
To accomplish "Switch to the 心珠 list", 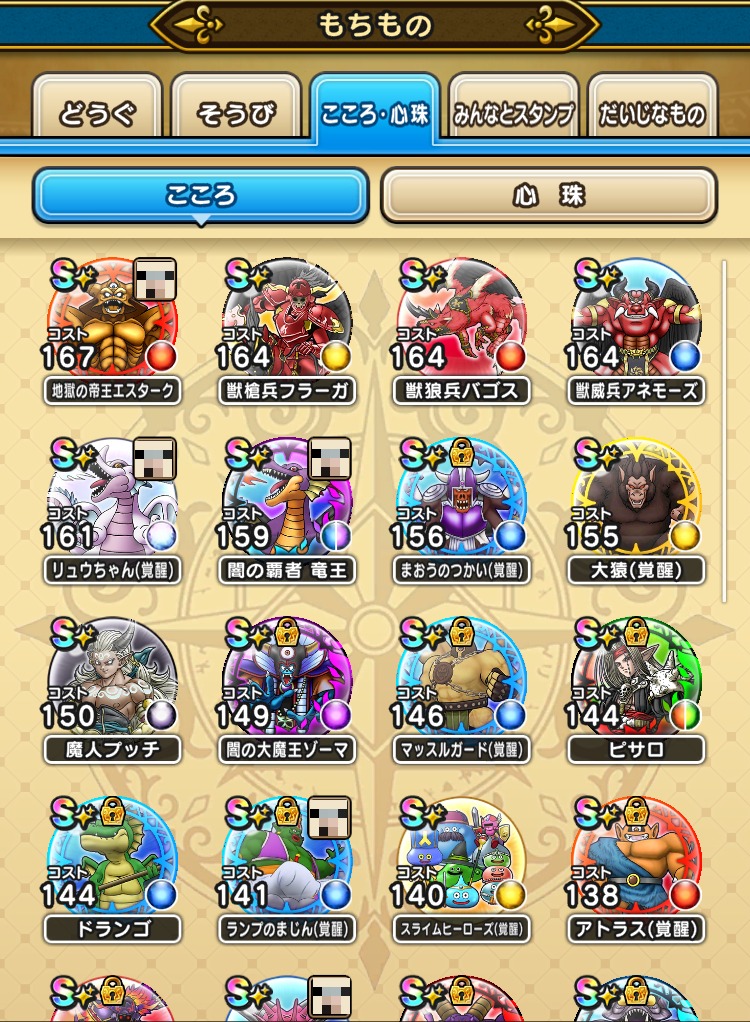I will pos(548,195).
